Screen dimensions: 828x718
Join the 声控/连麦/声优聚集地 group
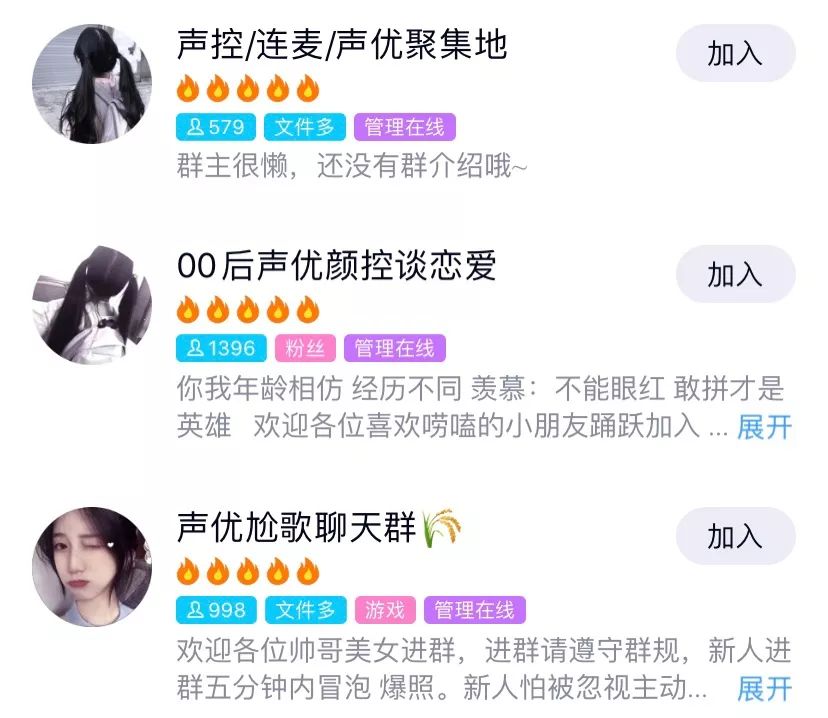735,54
